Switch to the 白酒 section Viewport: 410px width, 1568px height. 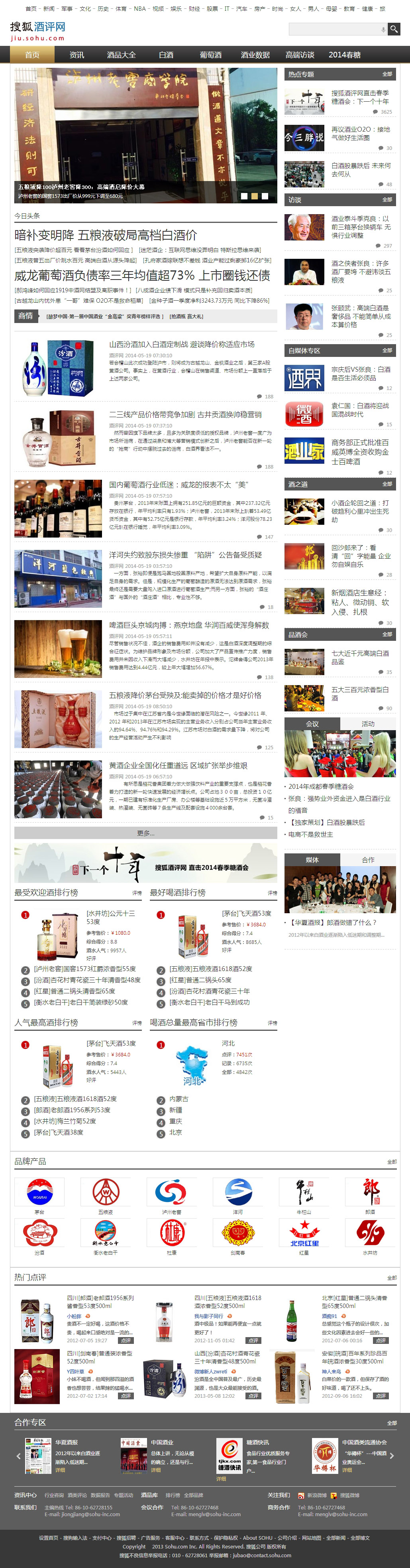point(166,55)
